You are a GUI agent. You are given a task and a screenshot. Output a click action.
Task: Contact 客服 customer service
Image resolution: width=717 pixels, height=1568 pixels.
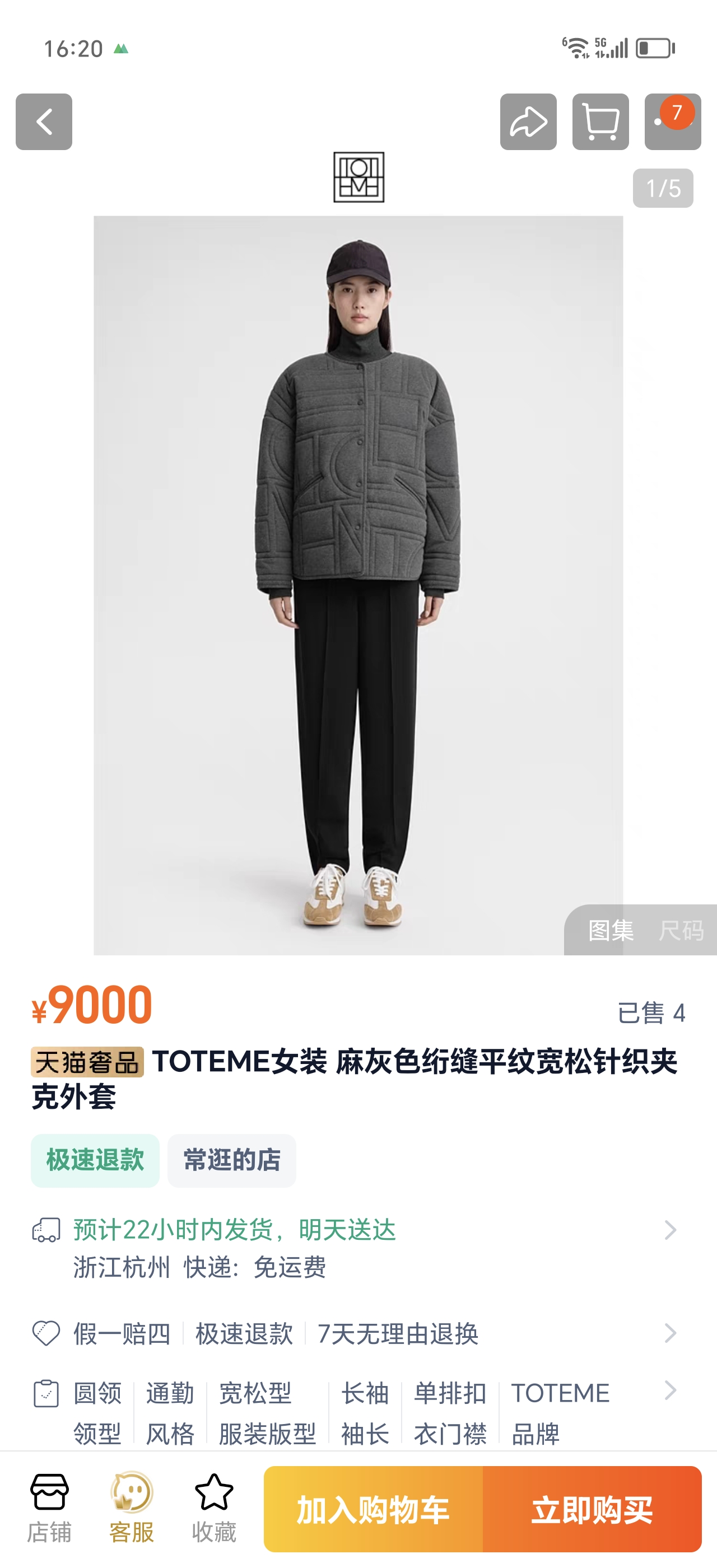click(132, 1508)
